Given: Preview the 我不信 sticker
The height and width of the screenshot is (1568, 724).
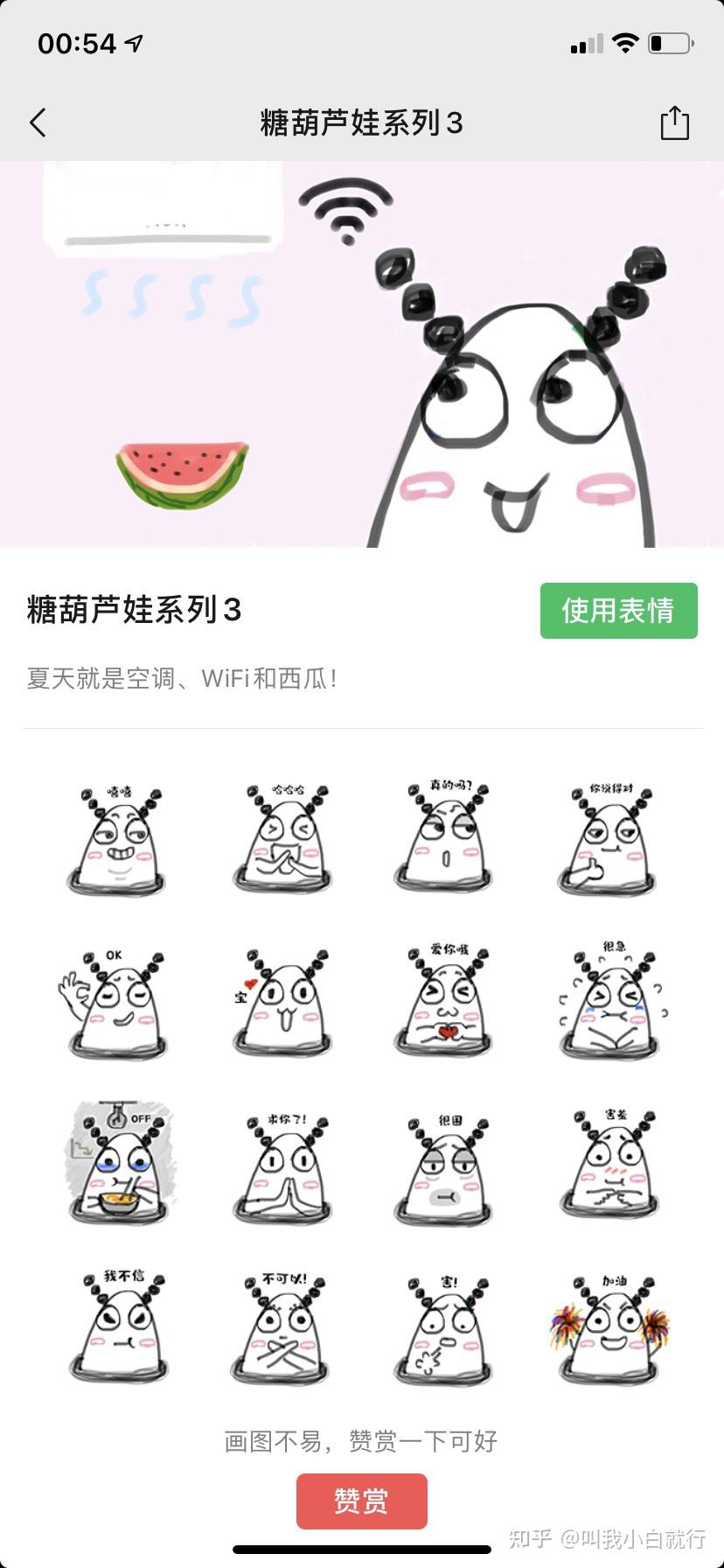Looking at the screenshot, I should (x=118, y=1328).
